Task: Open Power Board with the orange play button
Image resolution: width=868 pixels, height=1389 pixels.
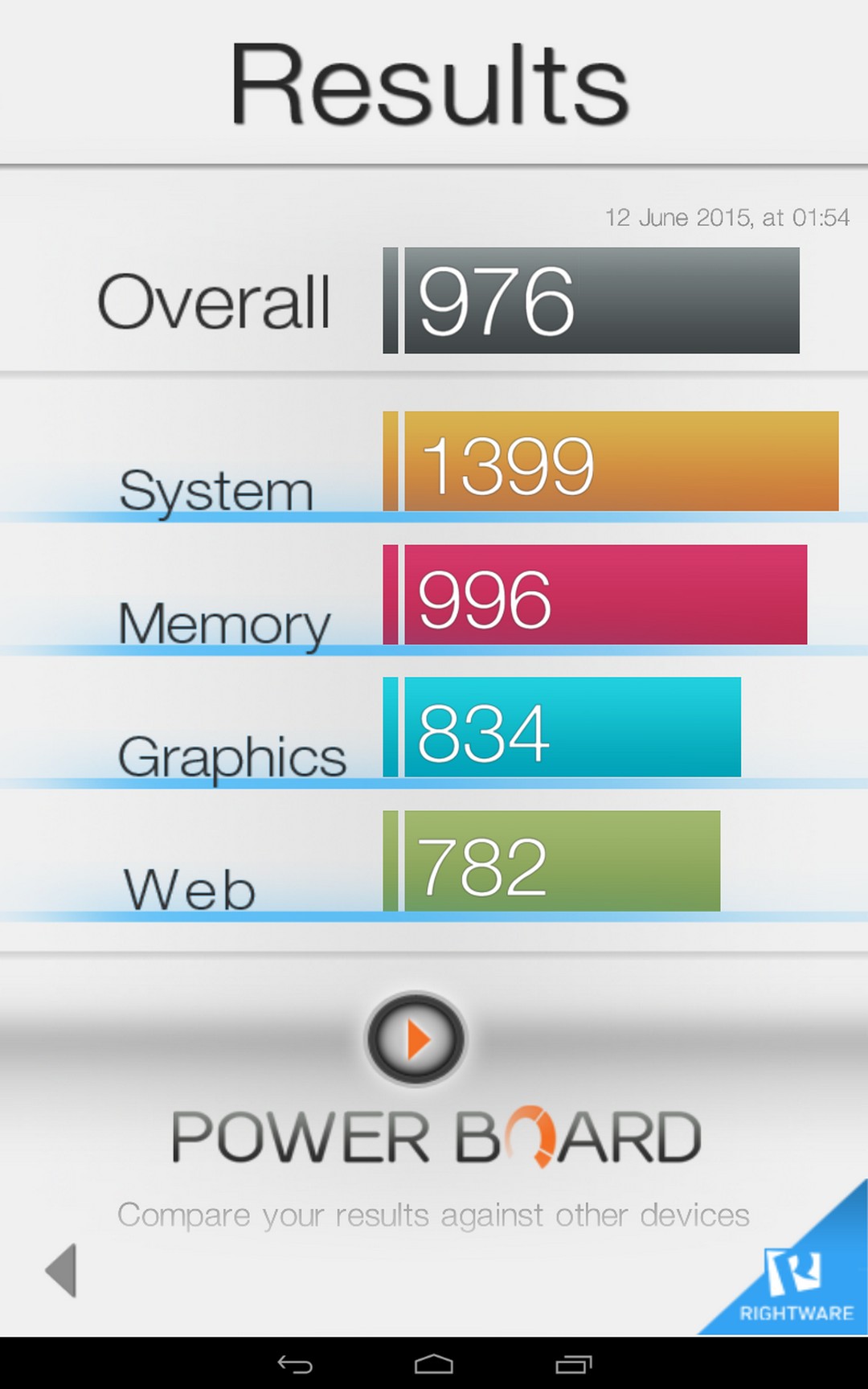Action: (x=416, y=1039)
